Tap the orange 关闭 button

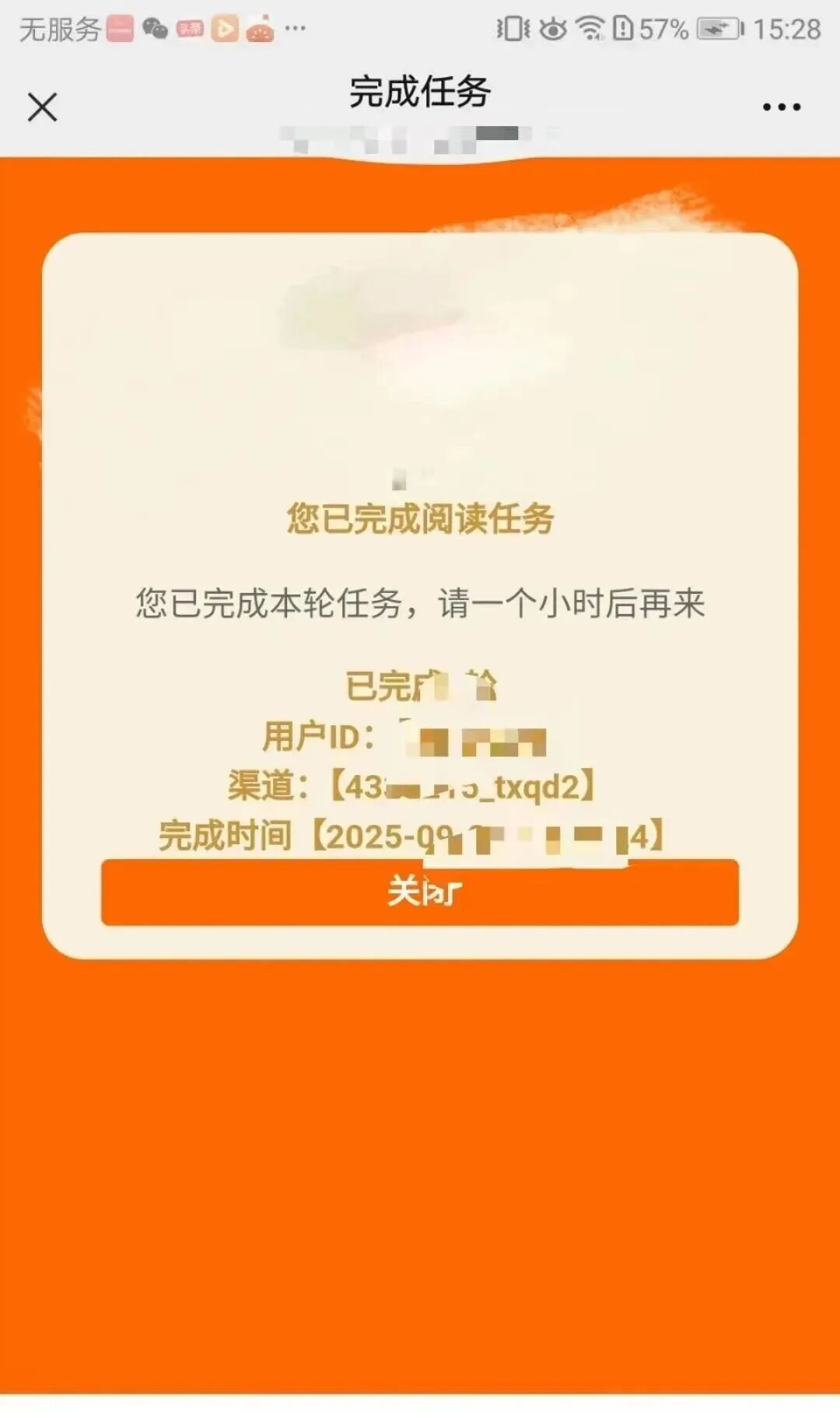[x=420, y=892]
